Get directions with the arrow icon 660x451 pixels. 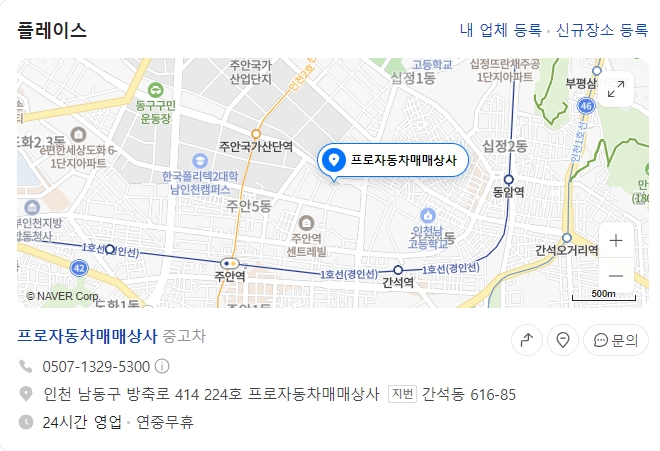click(527, 340)
